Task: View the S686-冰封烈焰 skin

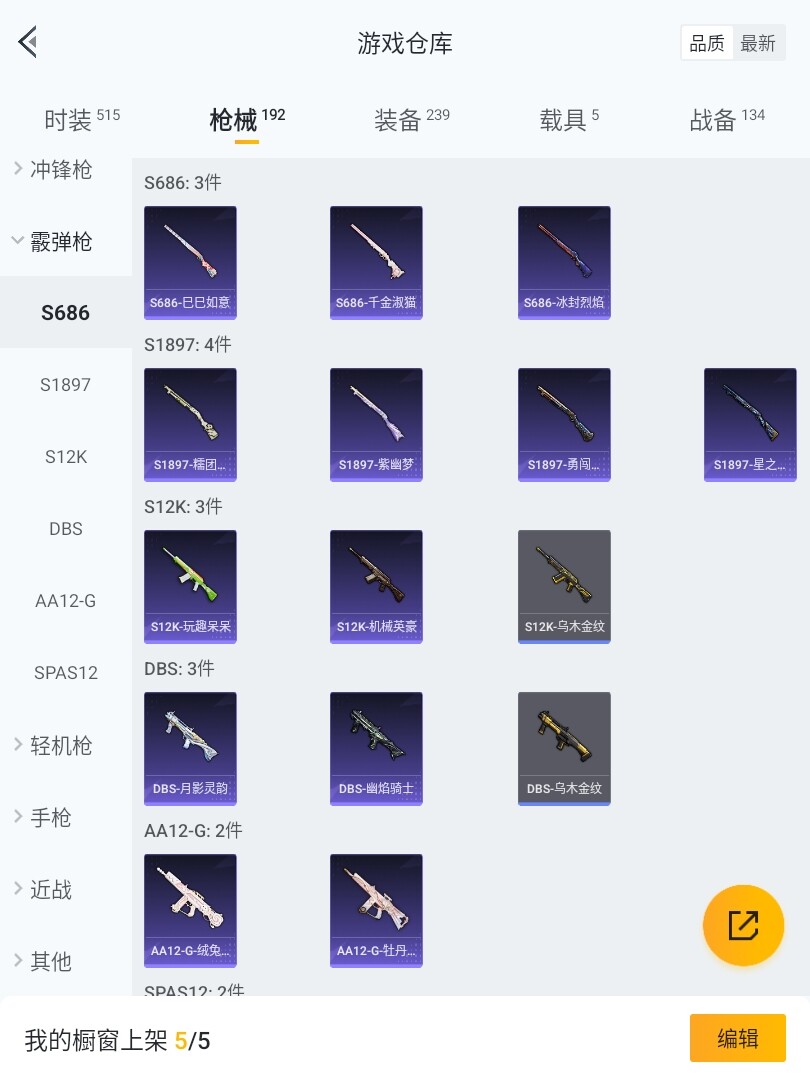Action: pyautogui.click(x=564, y=262)
